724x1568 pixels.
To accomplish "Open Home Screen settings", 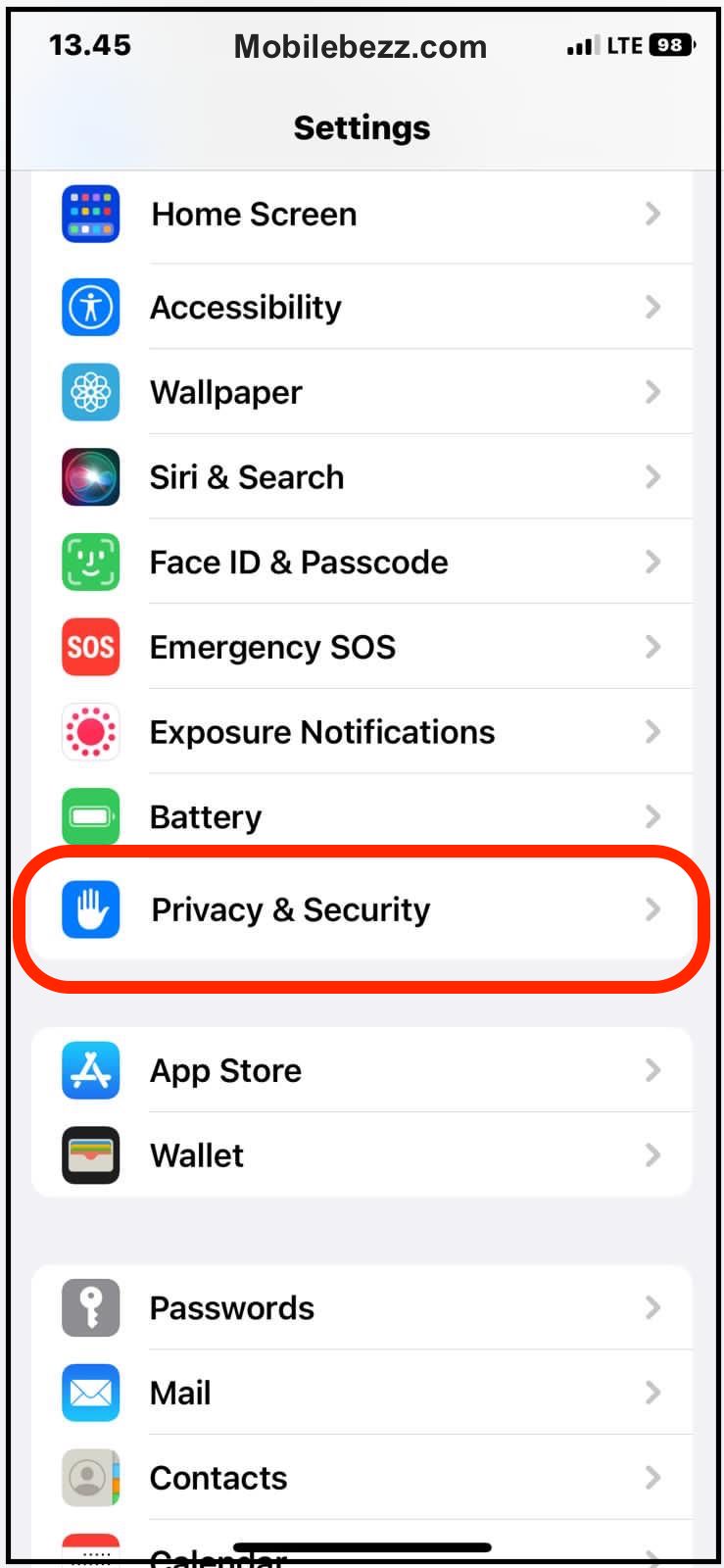I will click(x=361, y=215).
